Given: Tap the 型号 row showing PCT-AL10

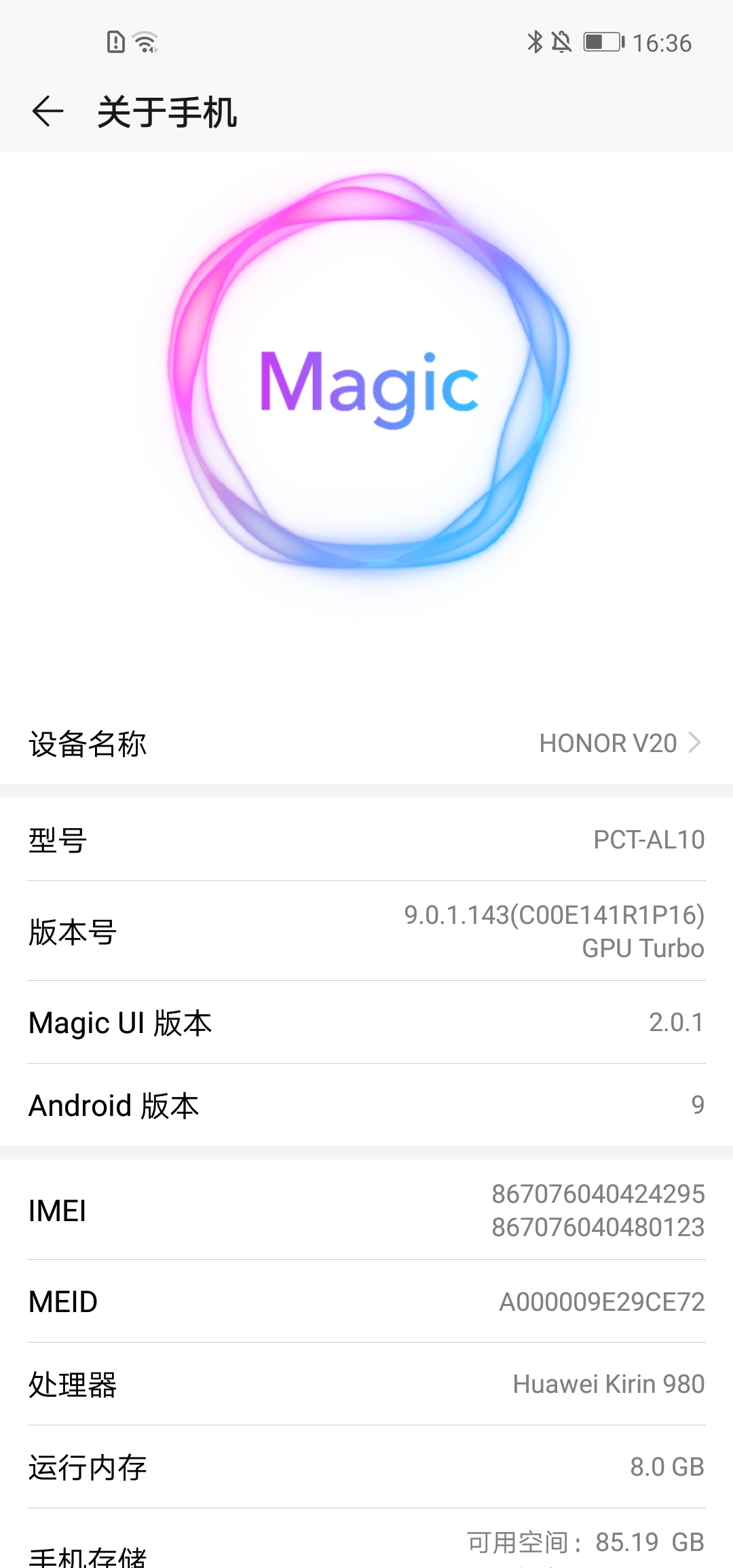Looking at the screenshot, I should (366, 840).
